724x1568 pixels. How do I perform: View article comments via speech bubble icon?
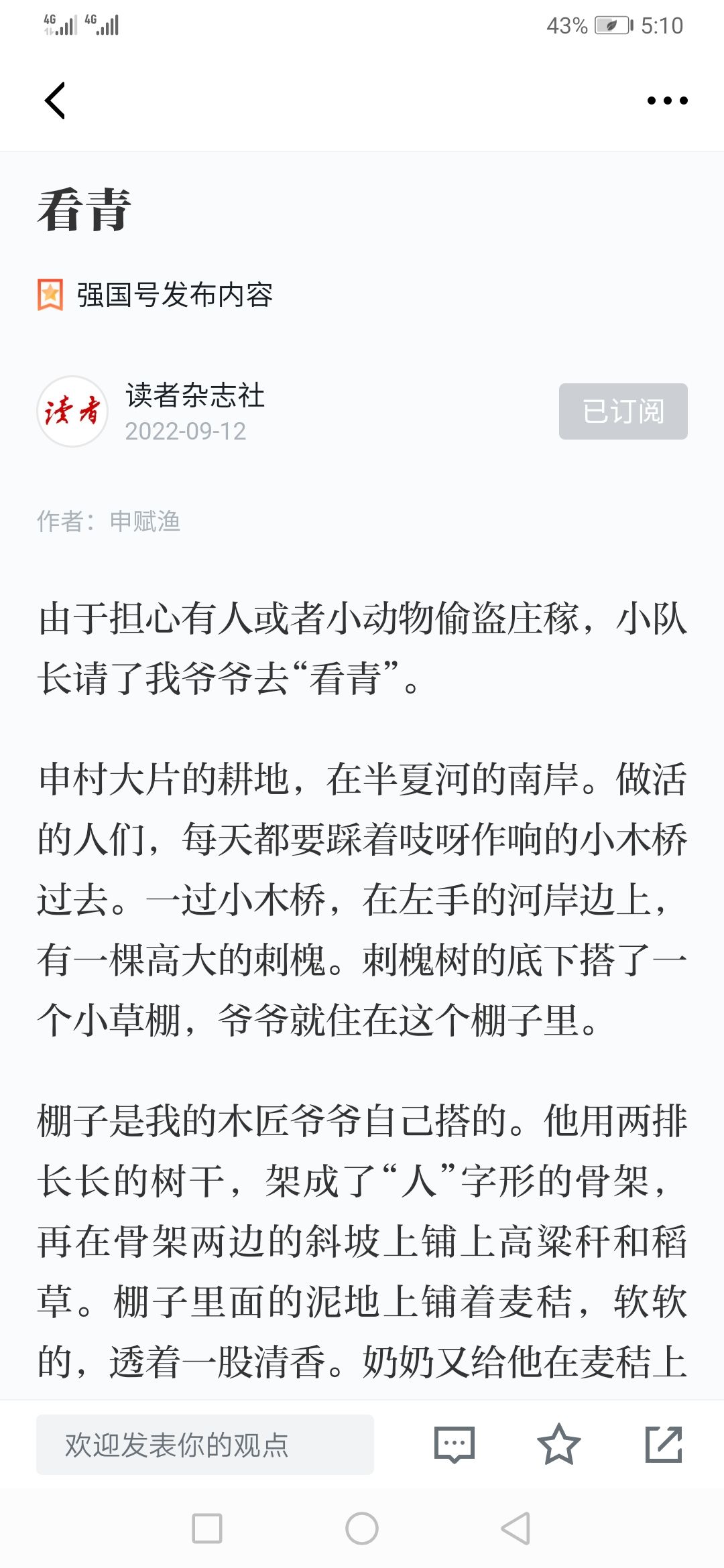pos(455,1445)
